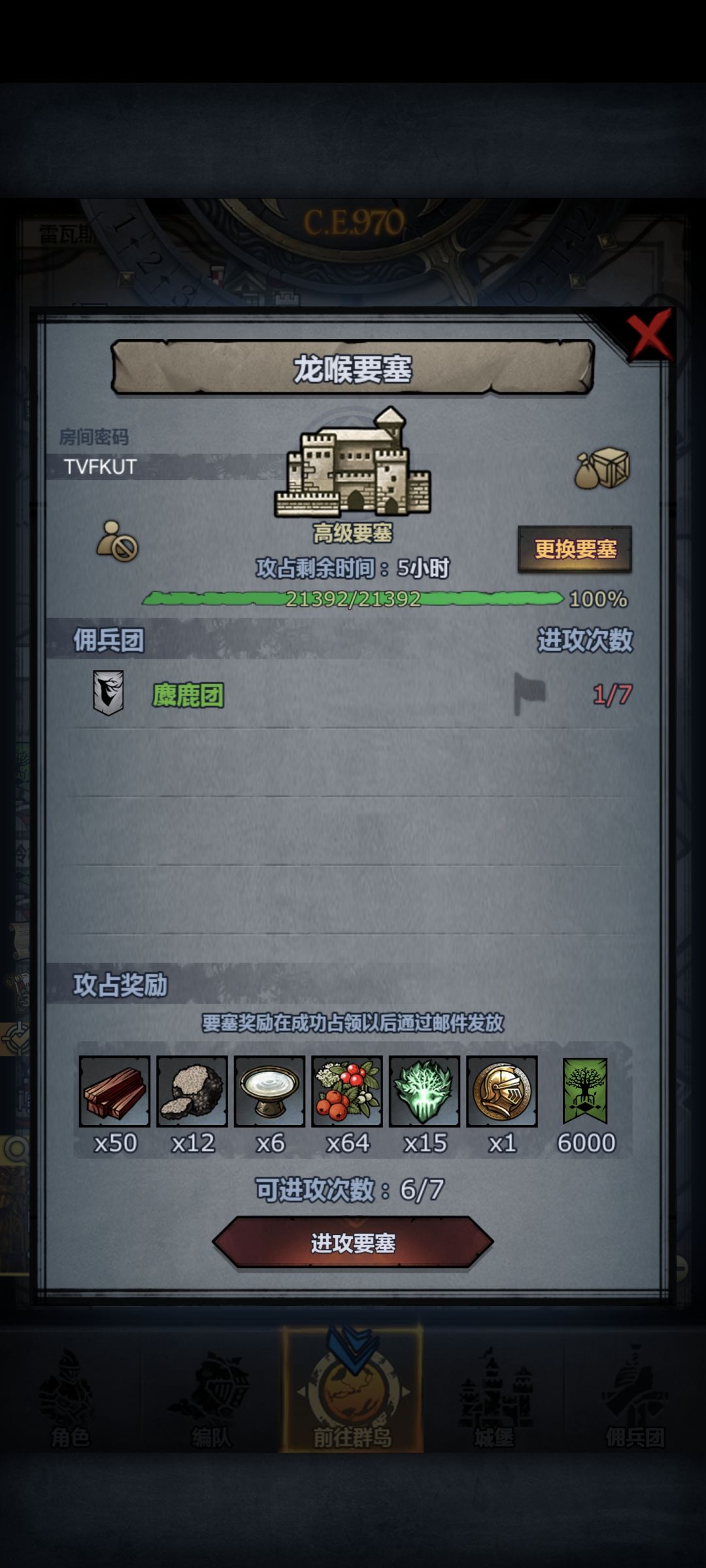Tap the 更换要塞 button

coord(575,549)
